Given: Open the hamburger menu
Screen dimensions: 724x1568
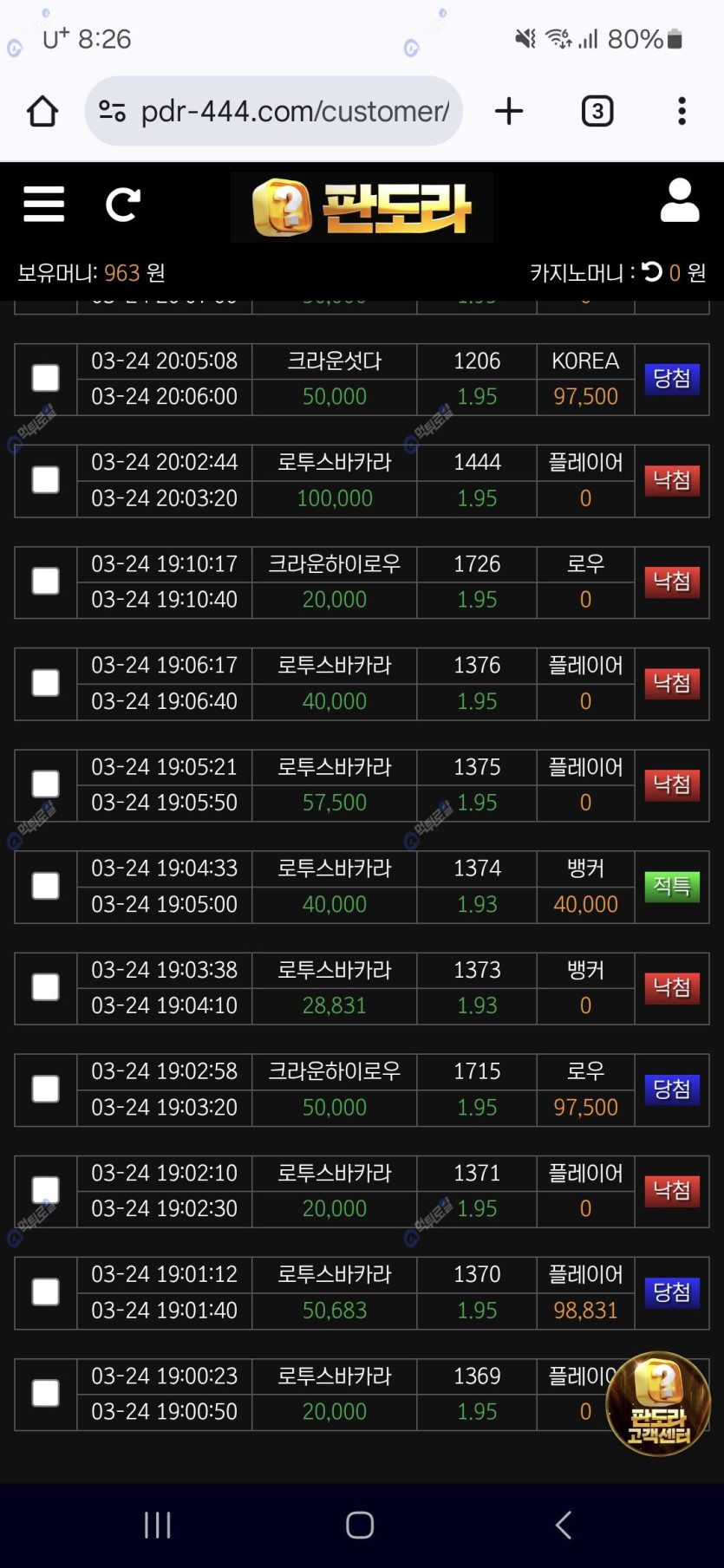Looking at the screenshot, I should pos(43,205).
